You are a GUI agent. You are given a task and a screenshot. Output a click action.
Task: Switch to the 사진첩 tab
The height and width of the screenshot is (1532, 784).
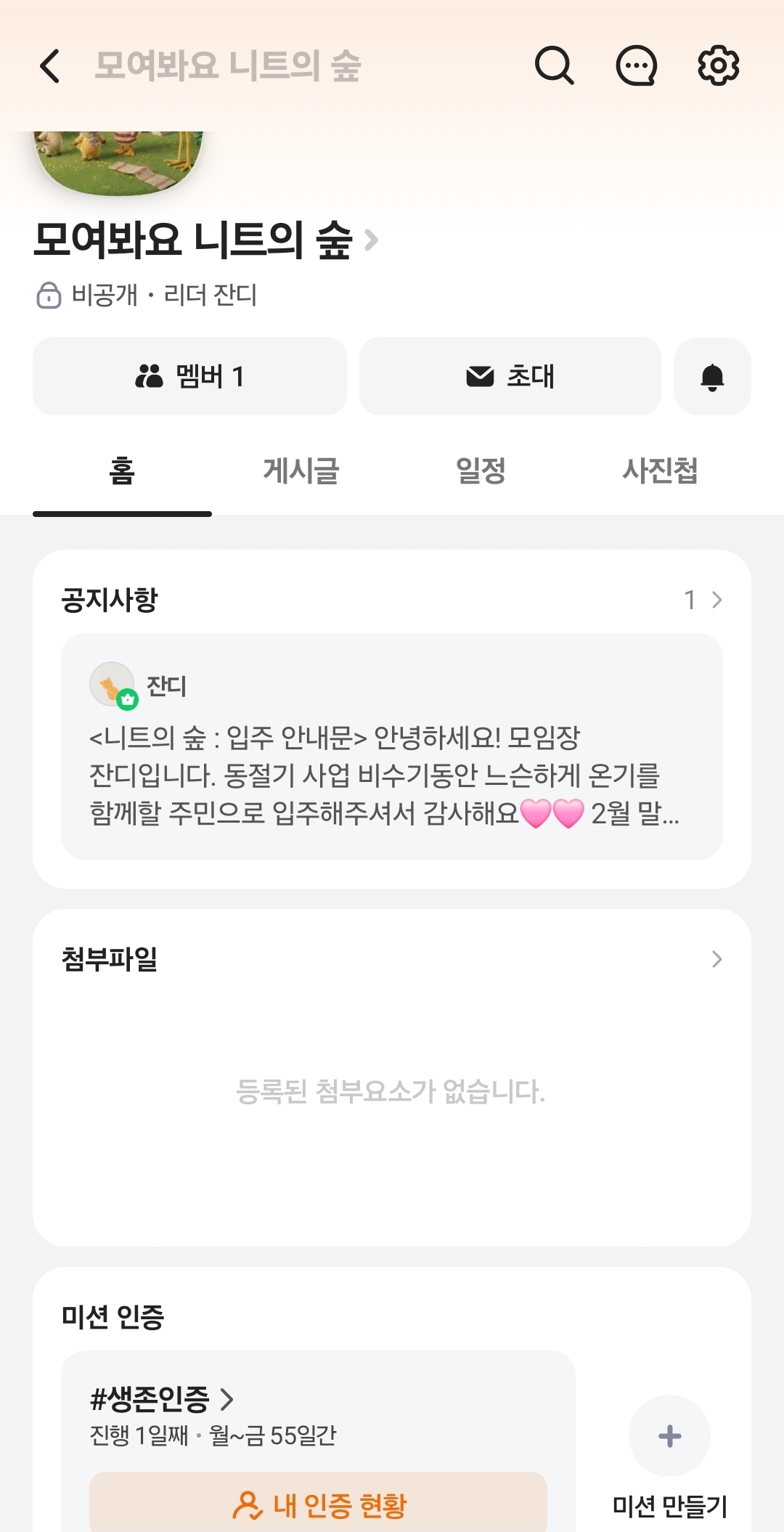pos(660,470)
